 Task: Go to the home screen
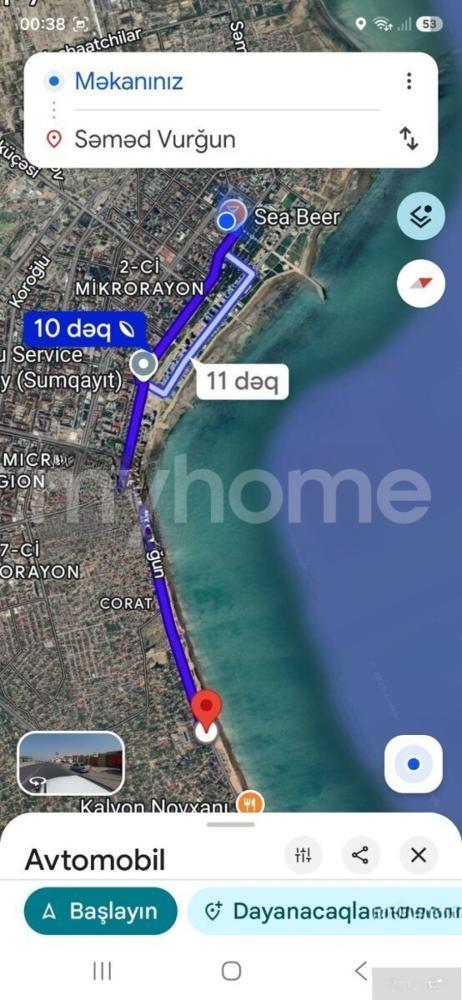pos(231,971)
